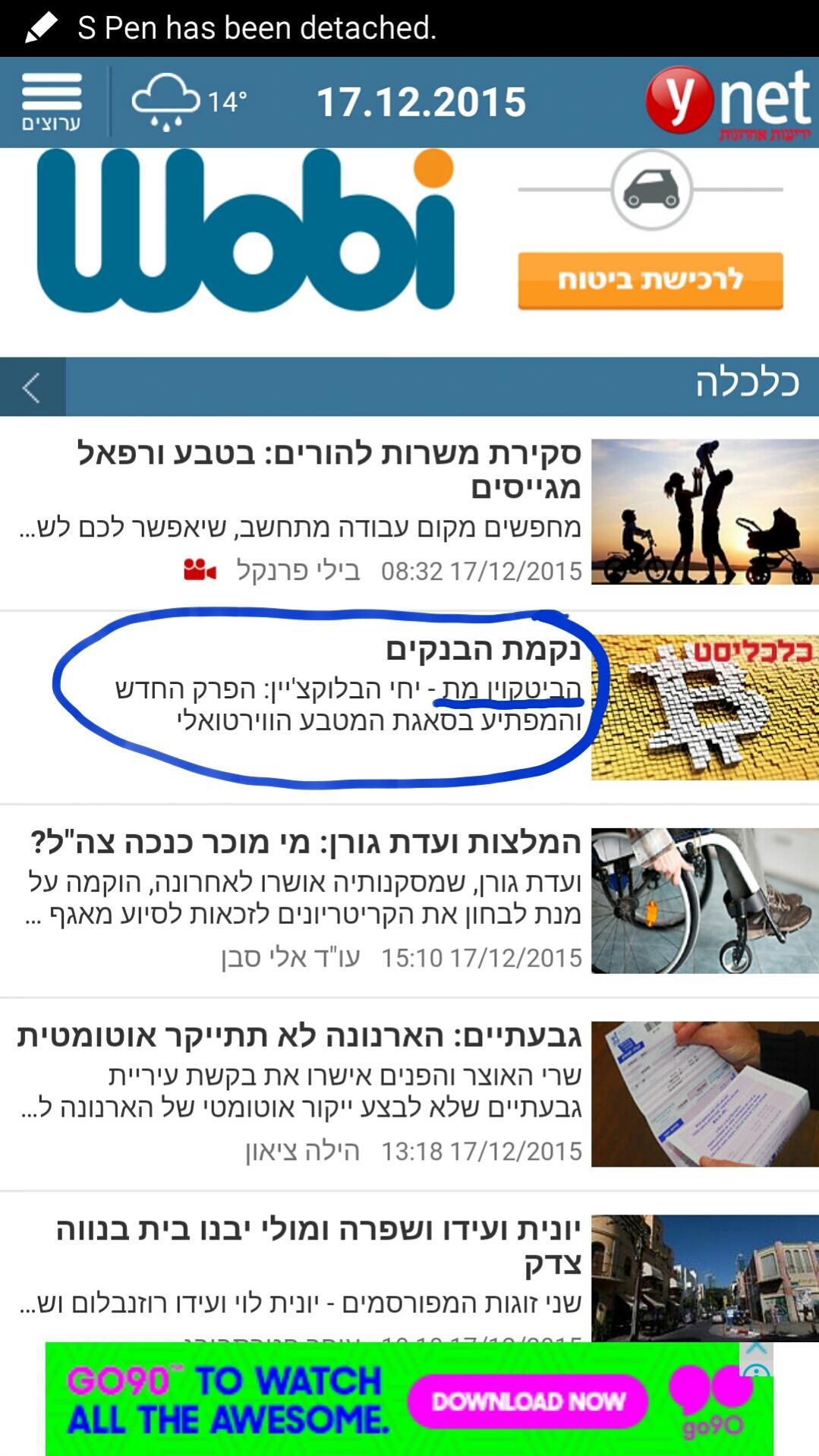Open the ערוצים channels menu

point(51,101)
